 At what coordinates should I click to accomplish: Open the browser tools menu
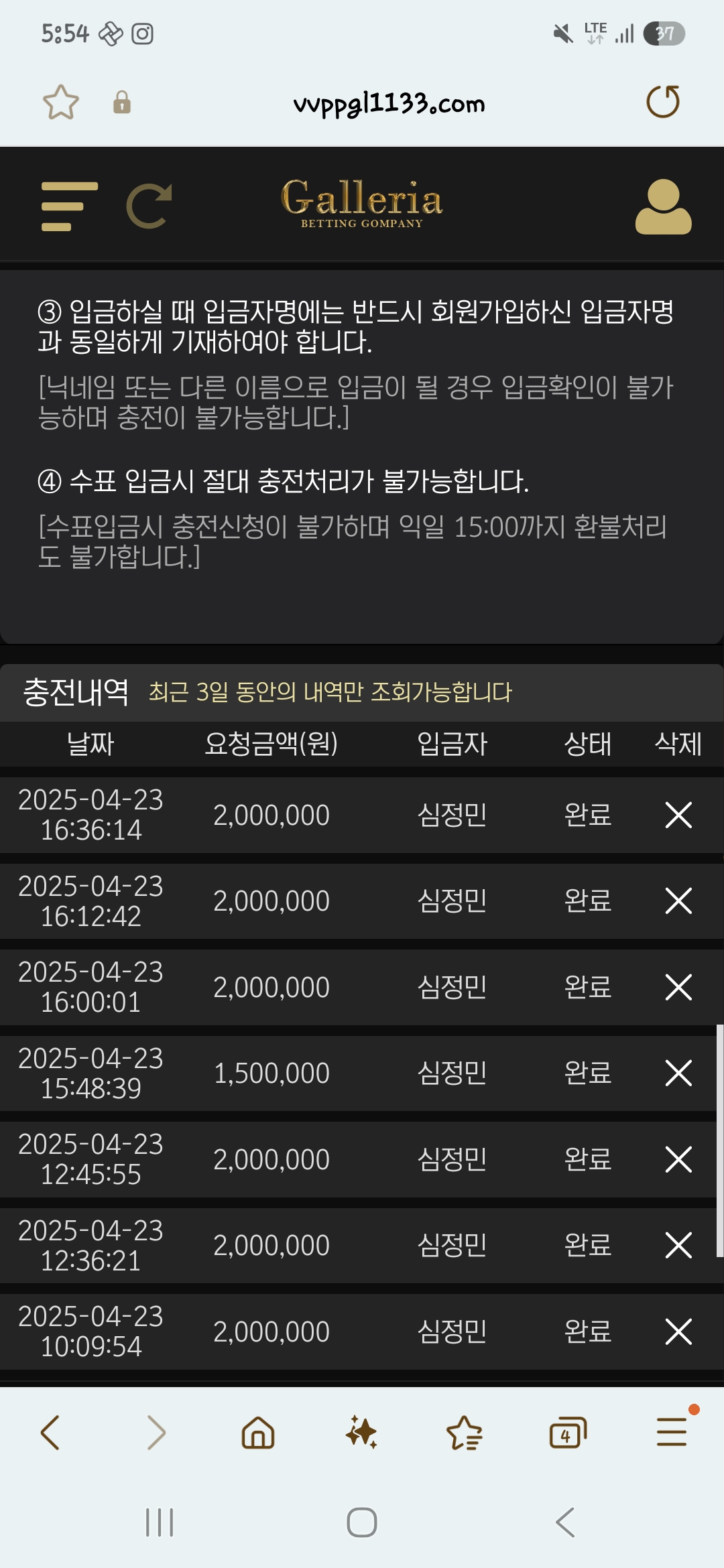672,1433
